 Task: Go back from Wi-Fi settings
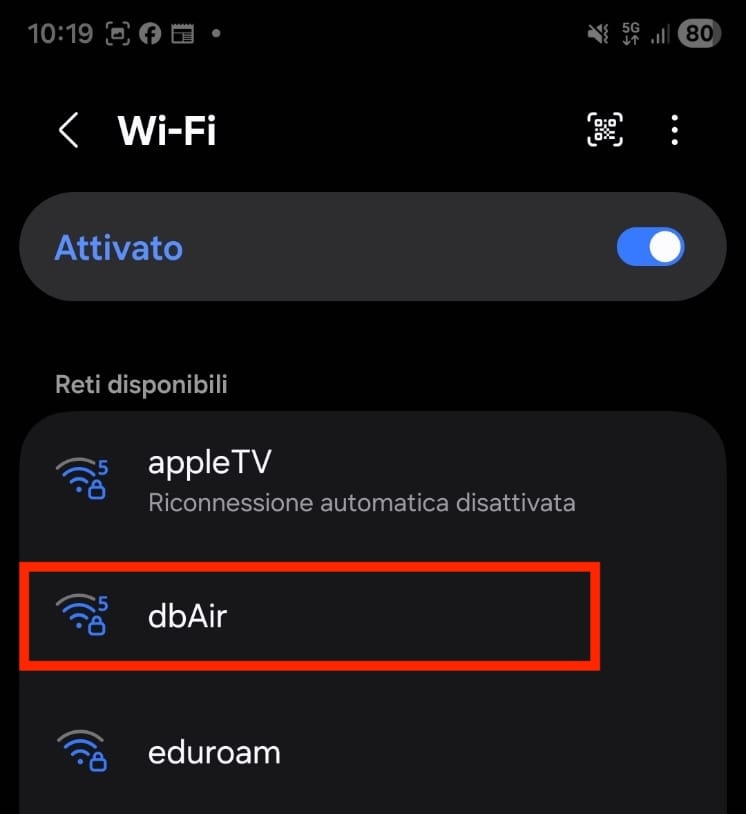click(68, 130)
